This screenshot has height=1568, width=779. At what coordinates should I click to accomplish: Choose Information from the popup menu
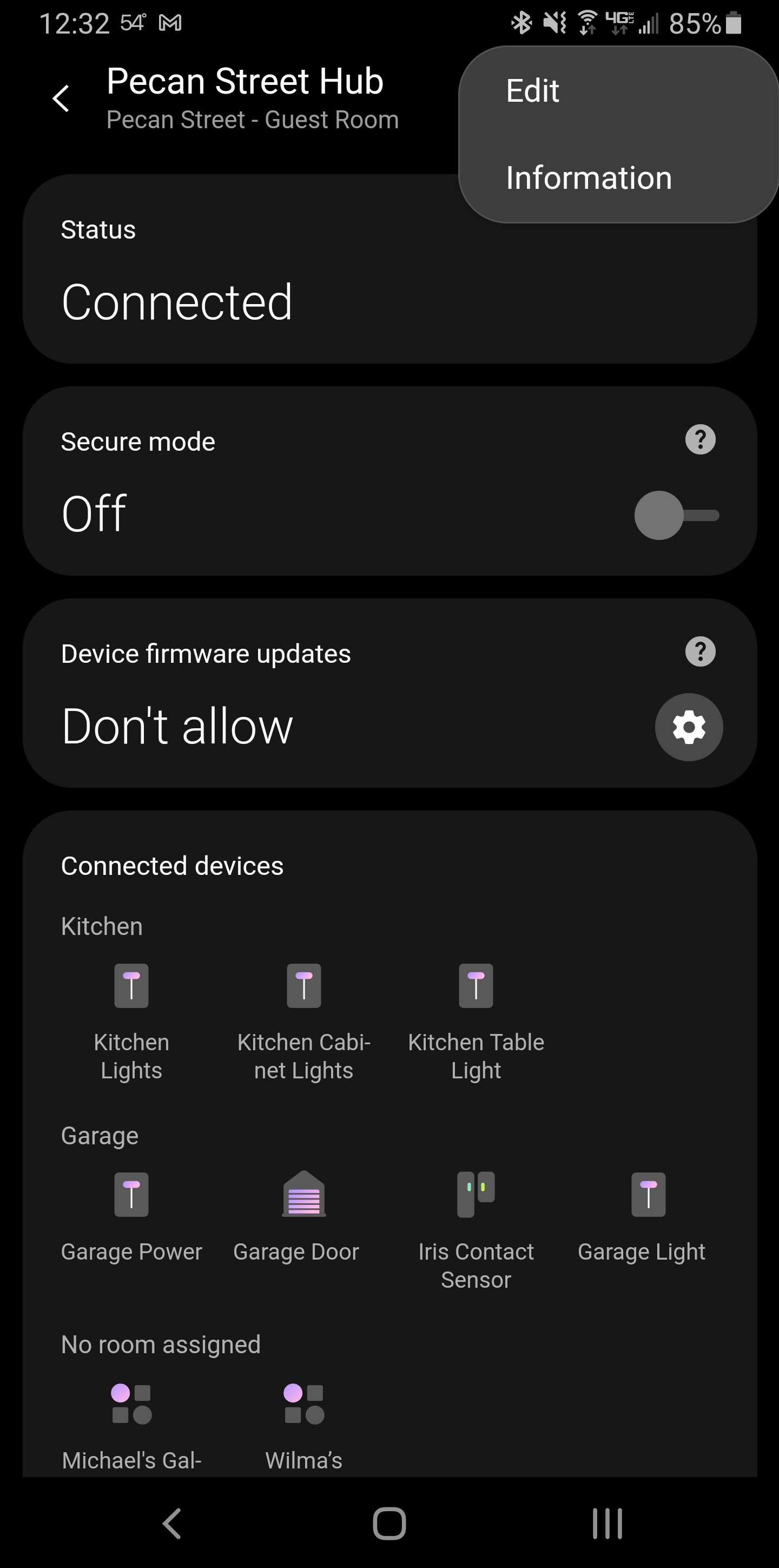(x=589, y=177)
